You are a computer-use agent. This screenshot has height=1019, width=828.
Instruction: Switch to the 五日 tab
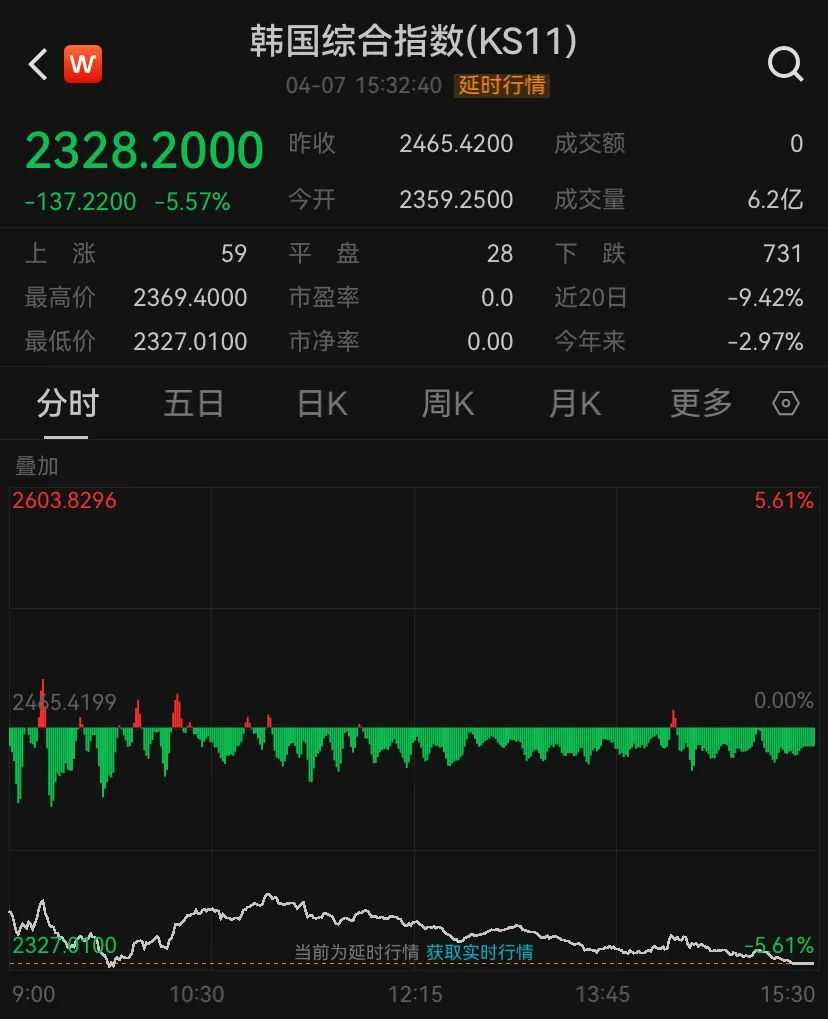(194, 404)
